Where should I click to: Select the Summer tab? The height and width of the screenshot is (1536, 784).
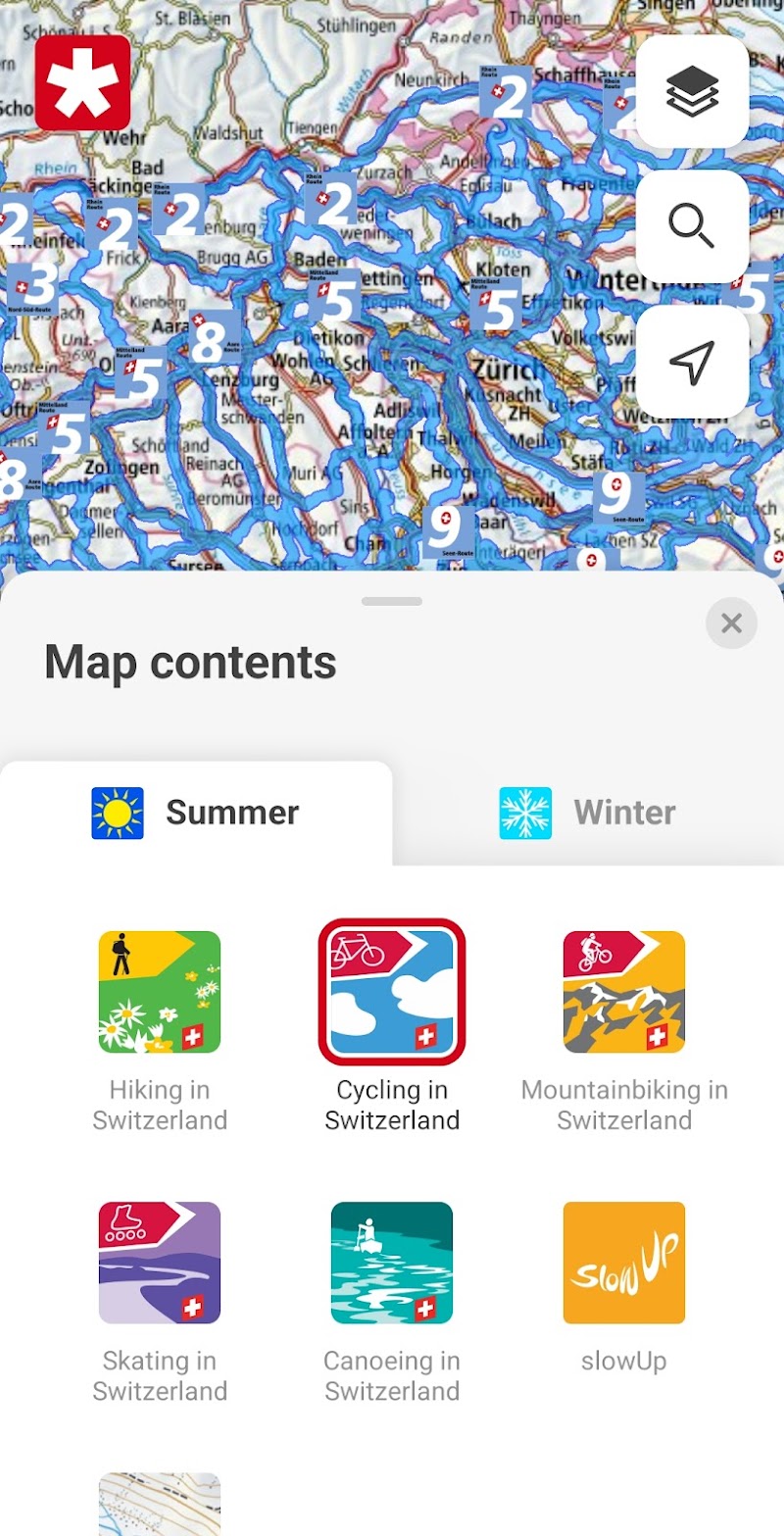pos(196,813)
